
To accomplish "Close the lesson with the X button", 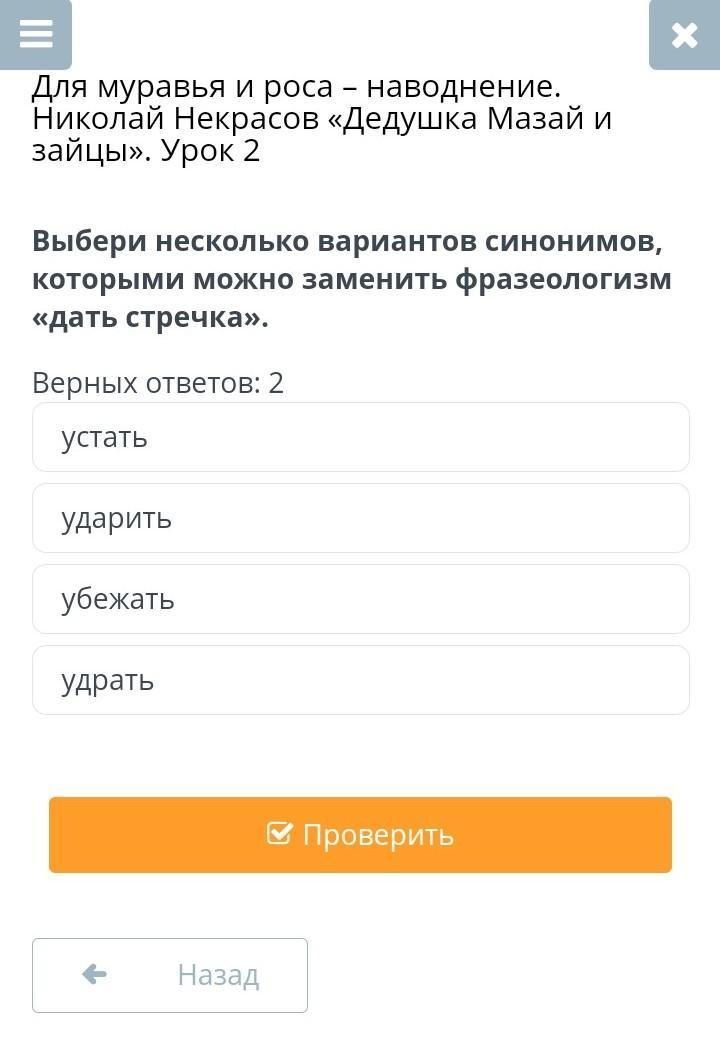I will coord(684,35).
